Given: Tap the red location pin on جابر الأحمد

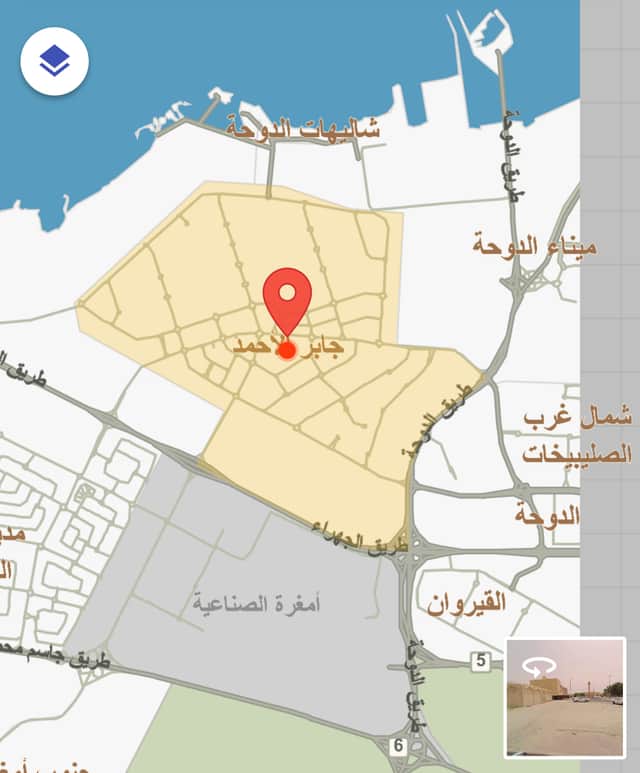Looking at the screenshot, I should tap(287, 300).
